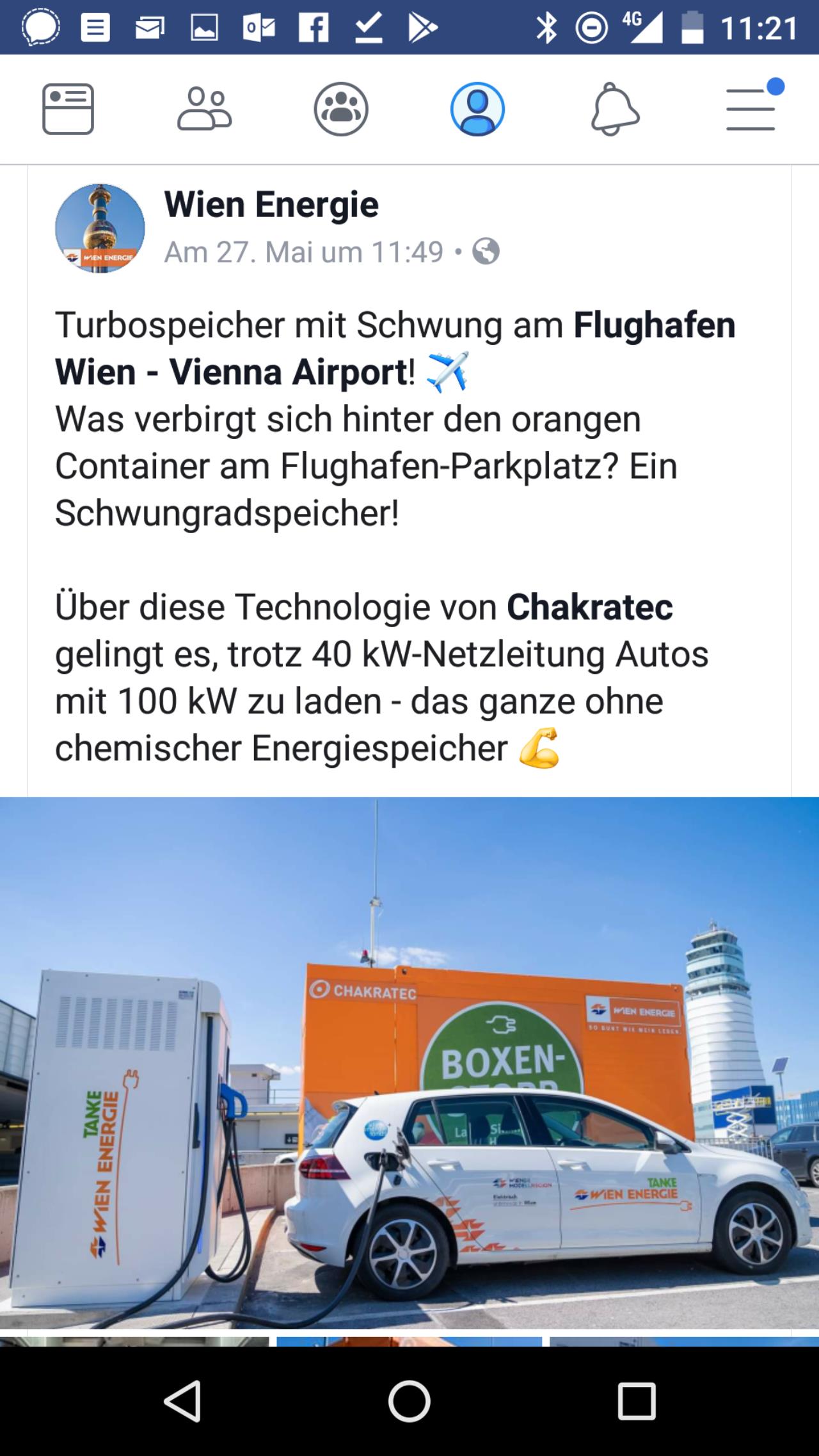Image resolution: width=819 pixels, height=1456 pixels.
Task: Go back with the system back button
Action: click(x=182, y=1401)
